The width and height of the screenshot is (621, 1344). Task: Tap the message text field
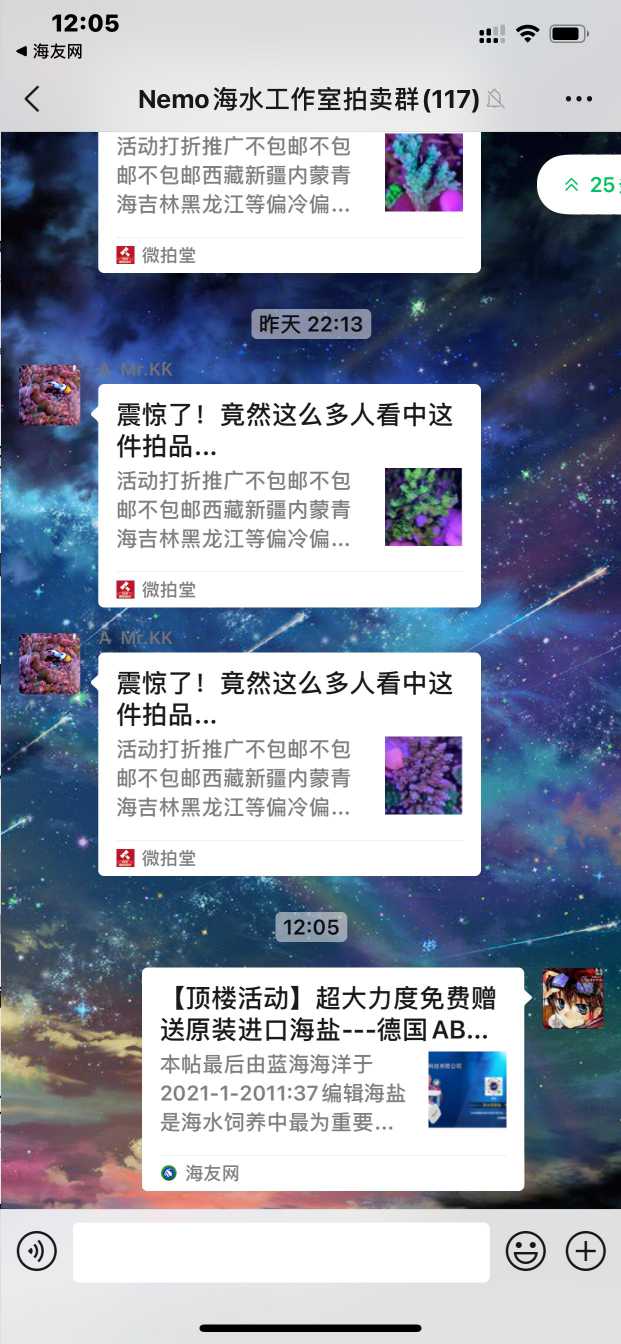coord(281,1252)
